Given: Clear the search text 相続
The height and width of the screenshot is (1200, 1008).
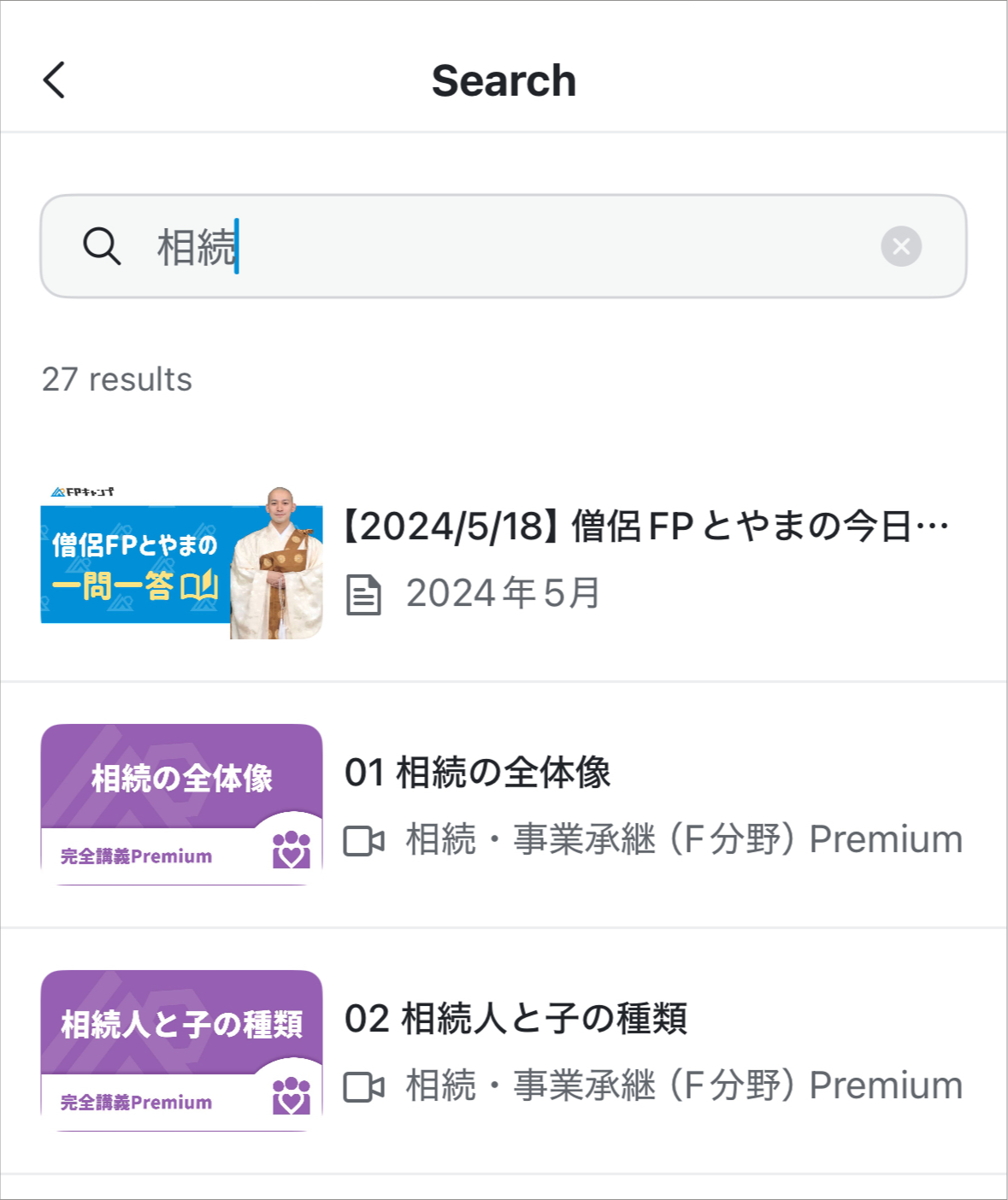Looking at the screenshot, I should [900, 247].
